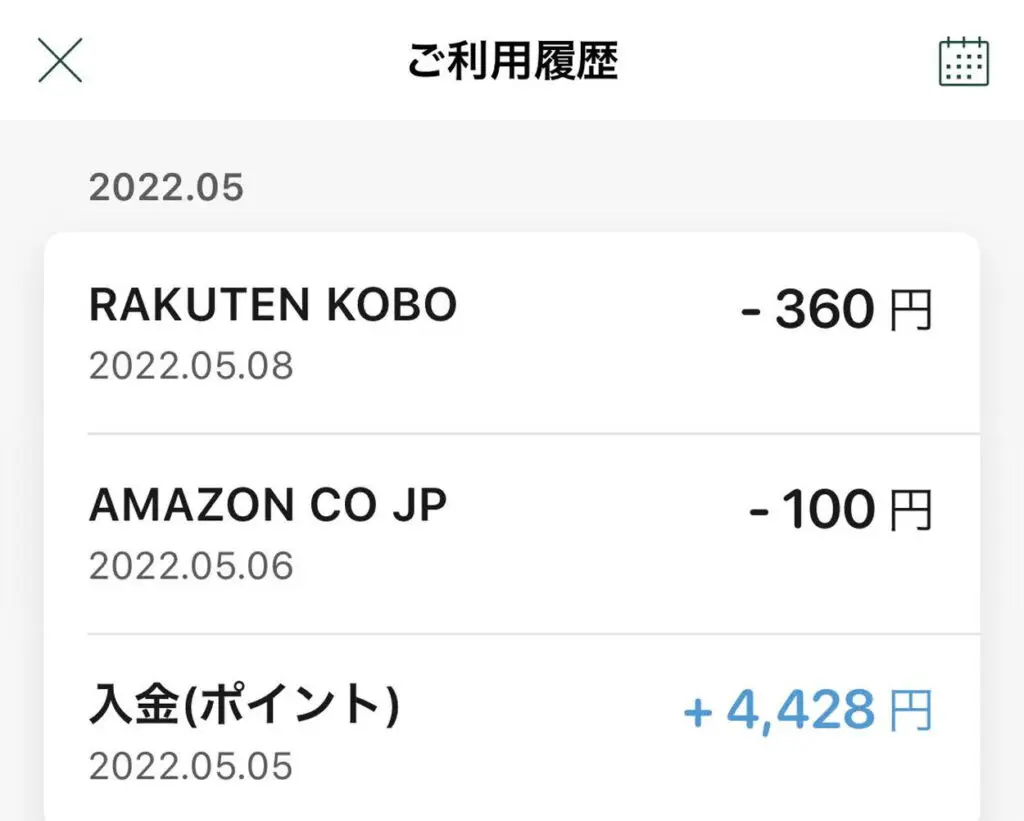
Task: Open the AMAZON CO JP transaction
Action: [510, 534]
